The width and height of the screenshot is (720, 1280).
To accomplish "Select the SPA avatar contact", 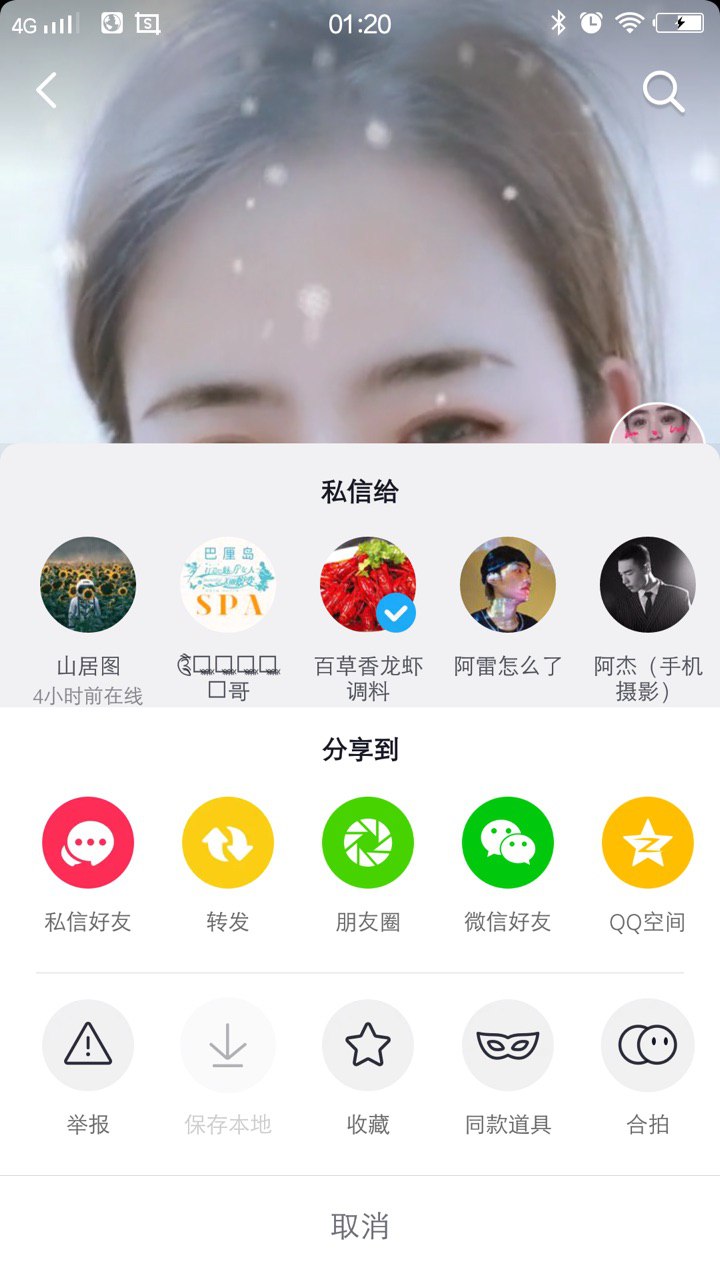I will pyautogui.click(x=228, y=586).
